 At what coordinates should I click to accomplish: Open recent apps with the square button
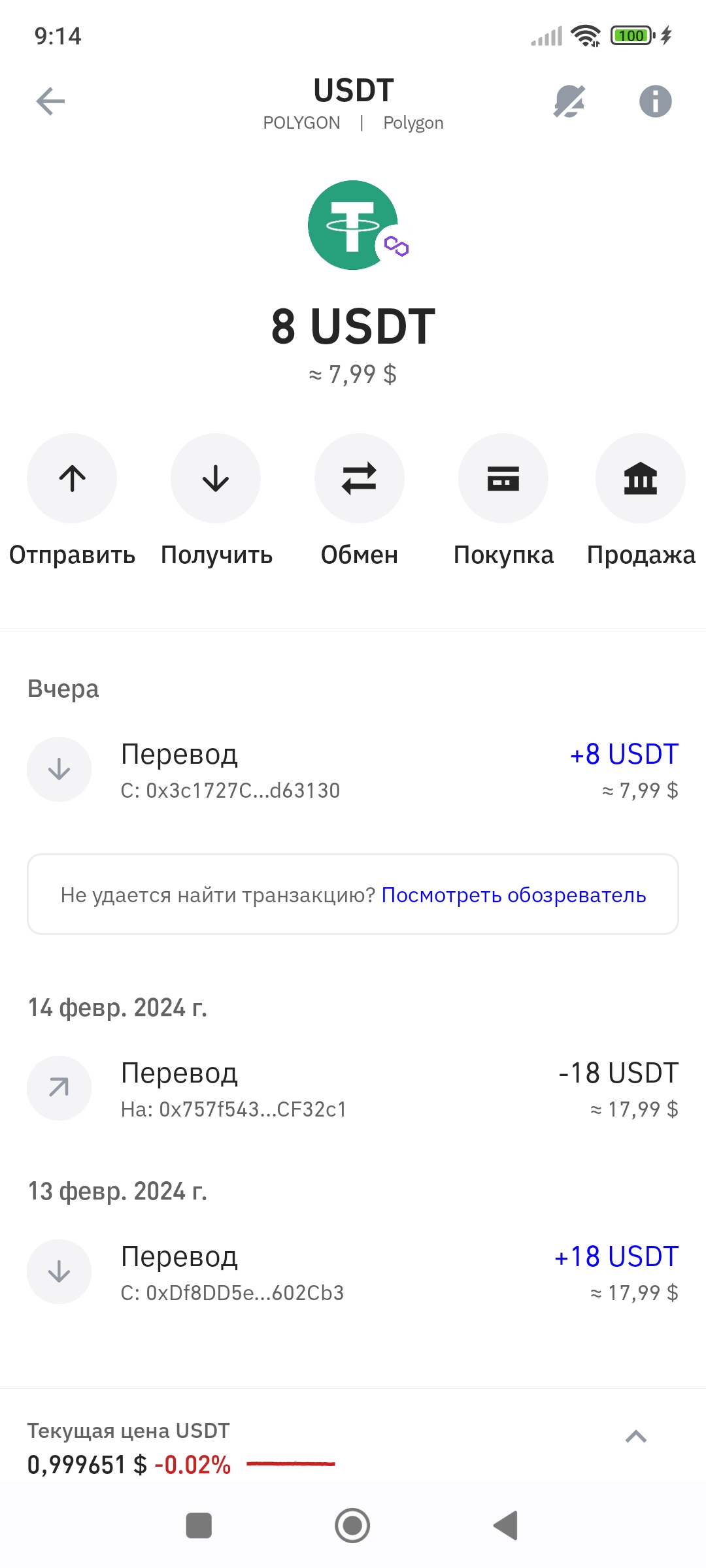199,1526
